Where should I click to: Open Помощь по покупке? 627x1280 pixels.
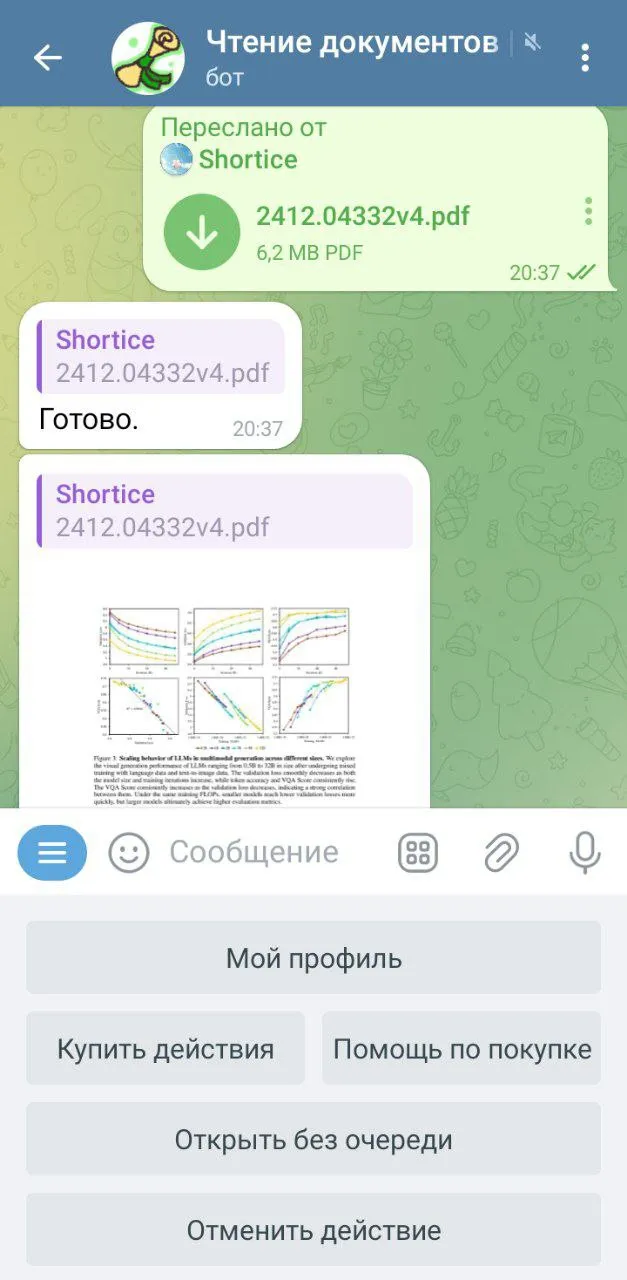point(461,1049)
